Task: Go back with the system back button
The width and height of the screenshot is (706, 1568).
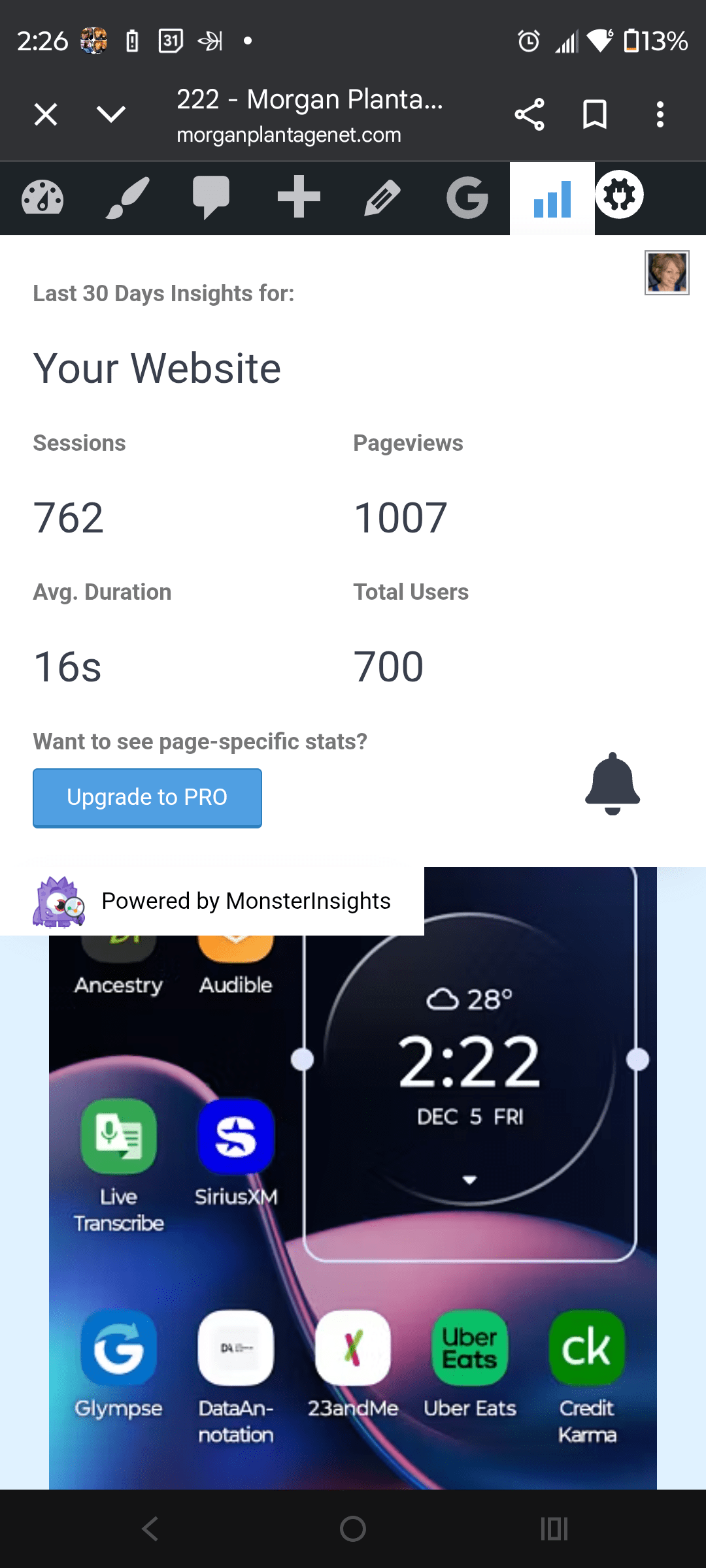Action: point(150,1529)
